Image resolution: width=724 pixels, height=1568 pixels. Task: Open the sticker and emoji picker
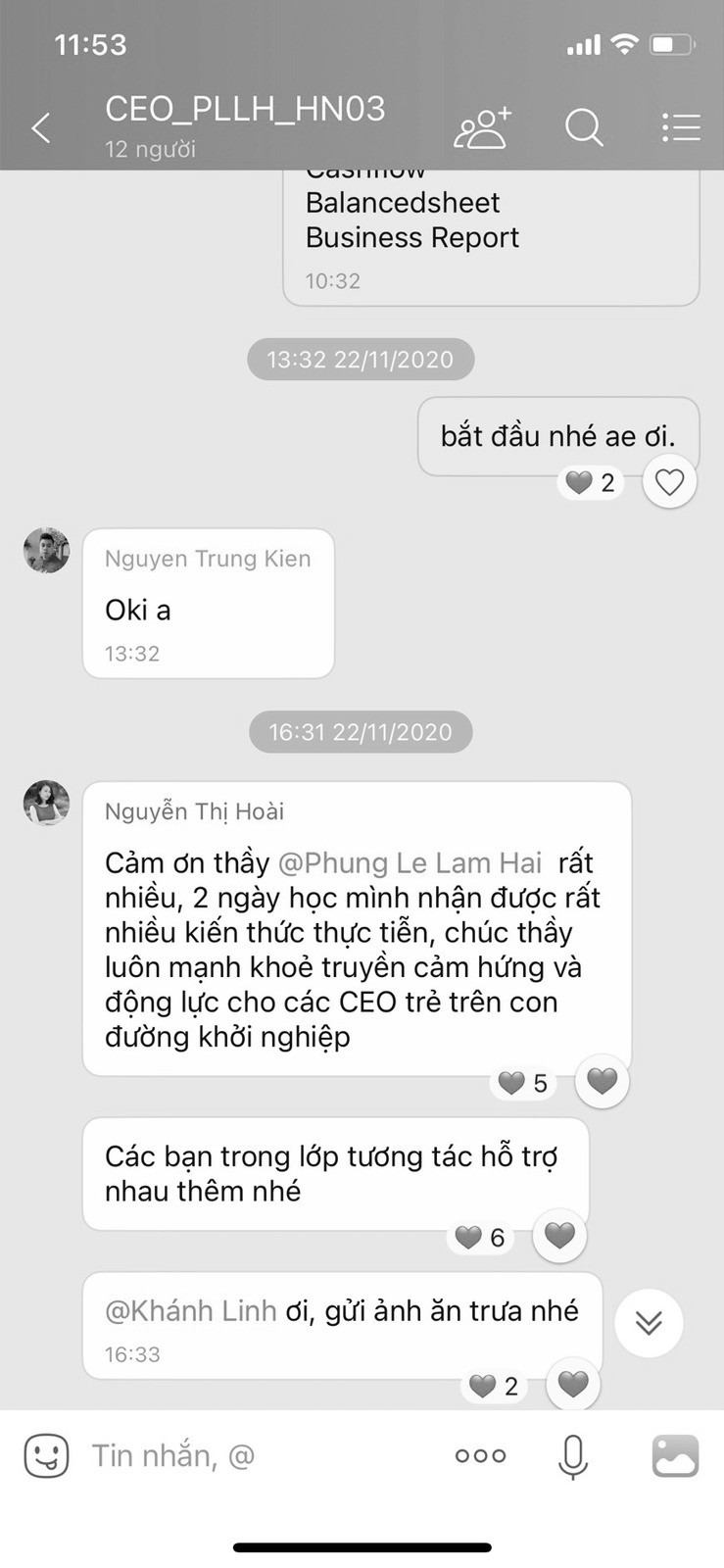pos(46,1455)
